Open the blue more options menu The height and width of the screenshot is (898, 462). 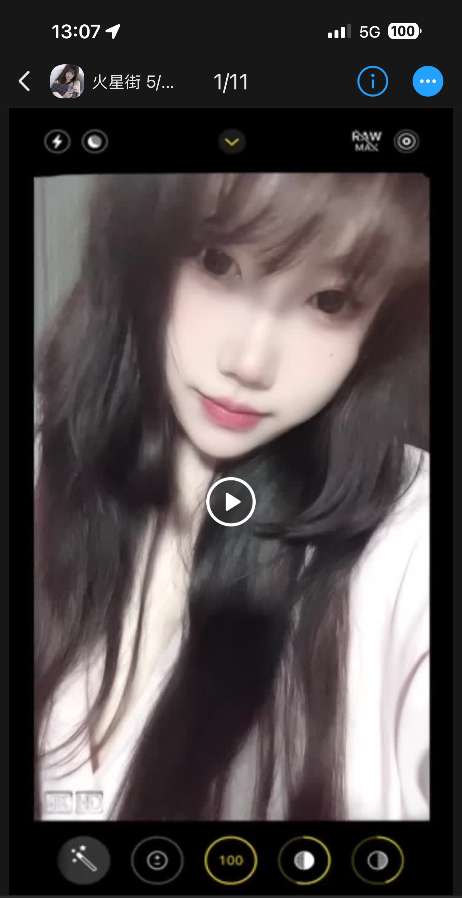click(428, 81)
